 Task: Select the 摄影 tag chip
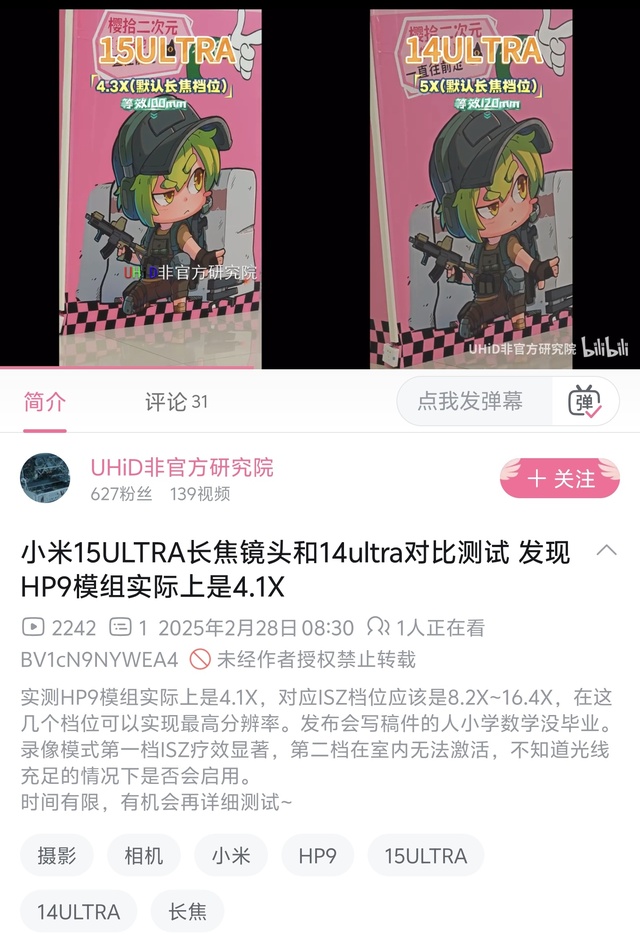coord(57,856)
